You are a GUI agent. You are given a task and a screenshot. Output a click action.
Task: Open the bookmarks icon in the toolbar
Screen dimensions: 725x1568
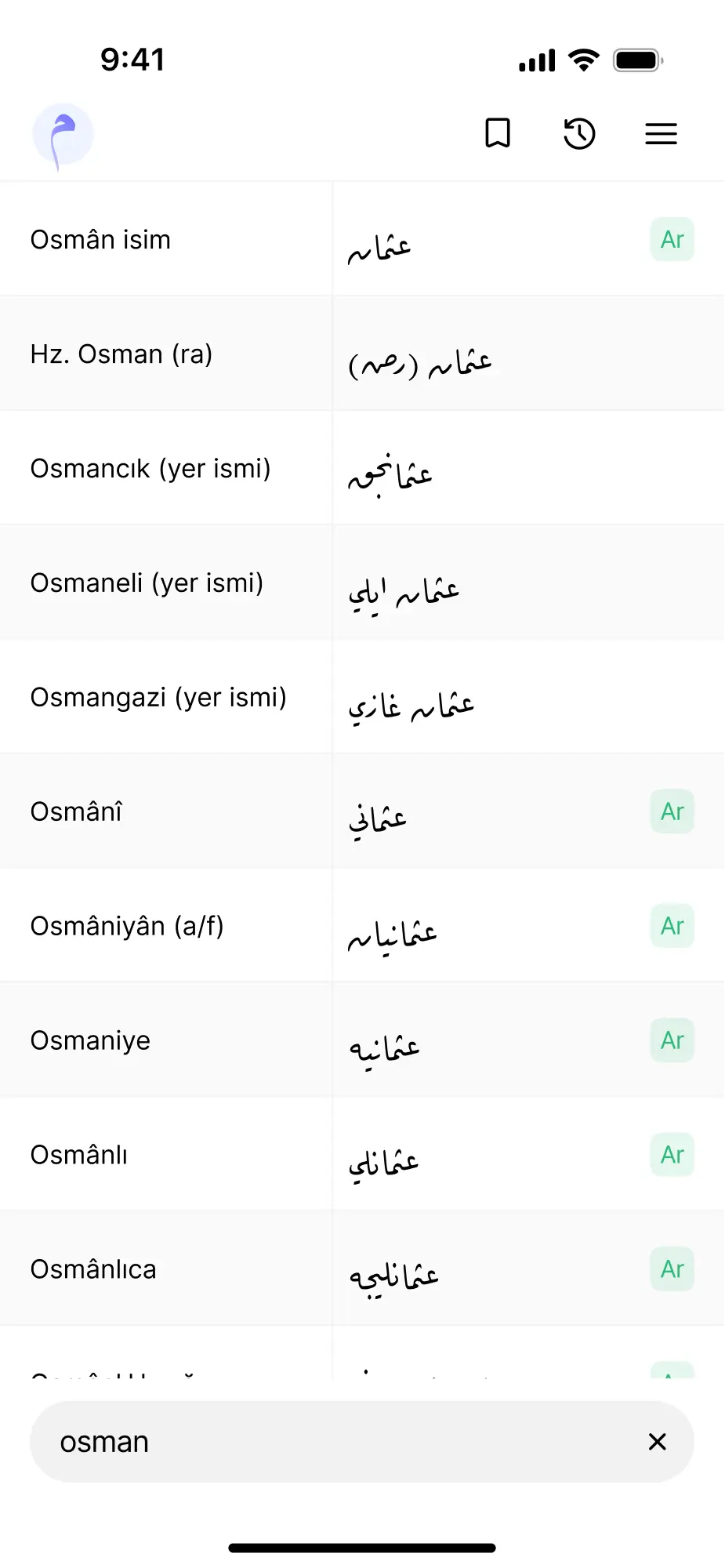point(498,133)
